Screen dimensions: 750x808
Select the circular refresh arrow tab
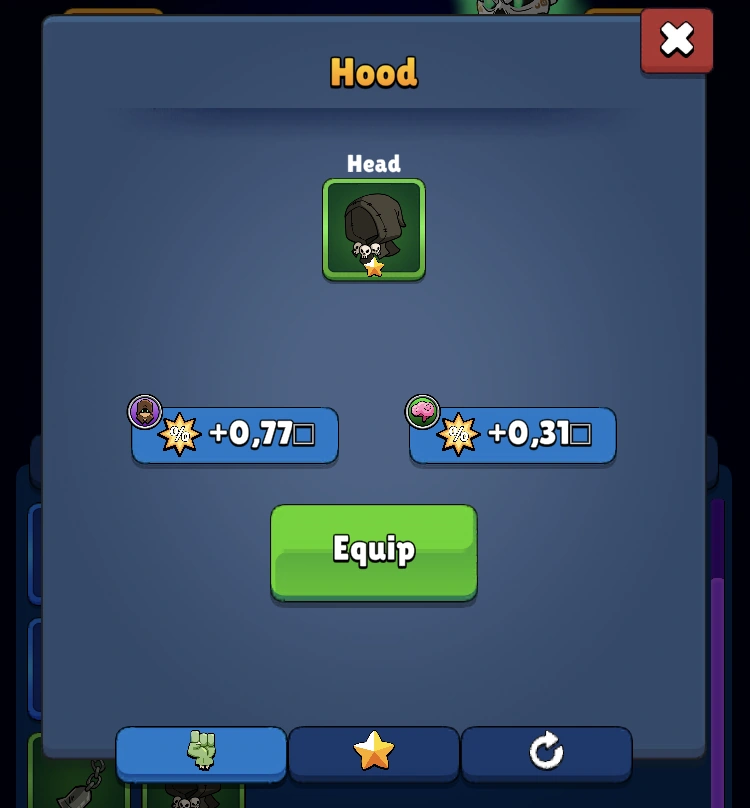click(x=546, y=752)
